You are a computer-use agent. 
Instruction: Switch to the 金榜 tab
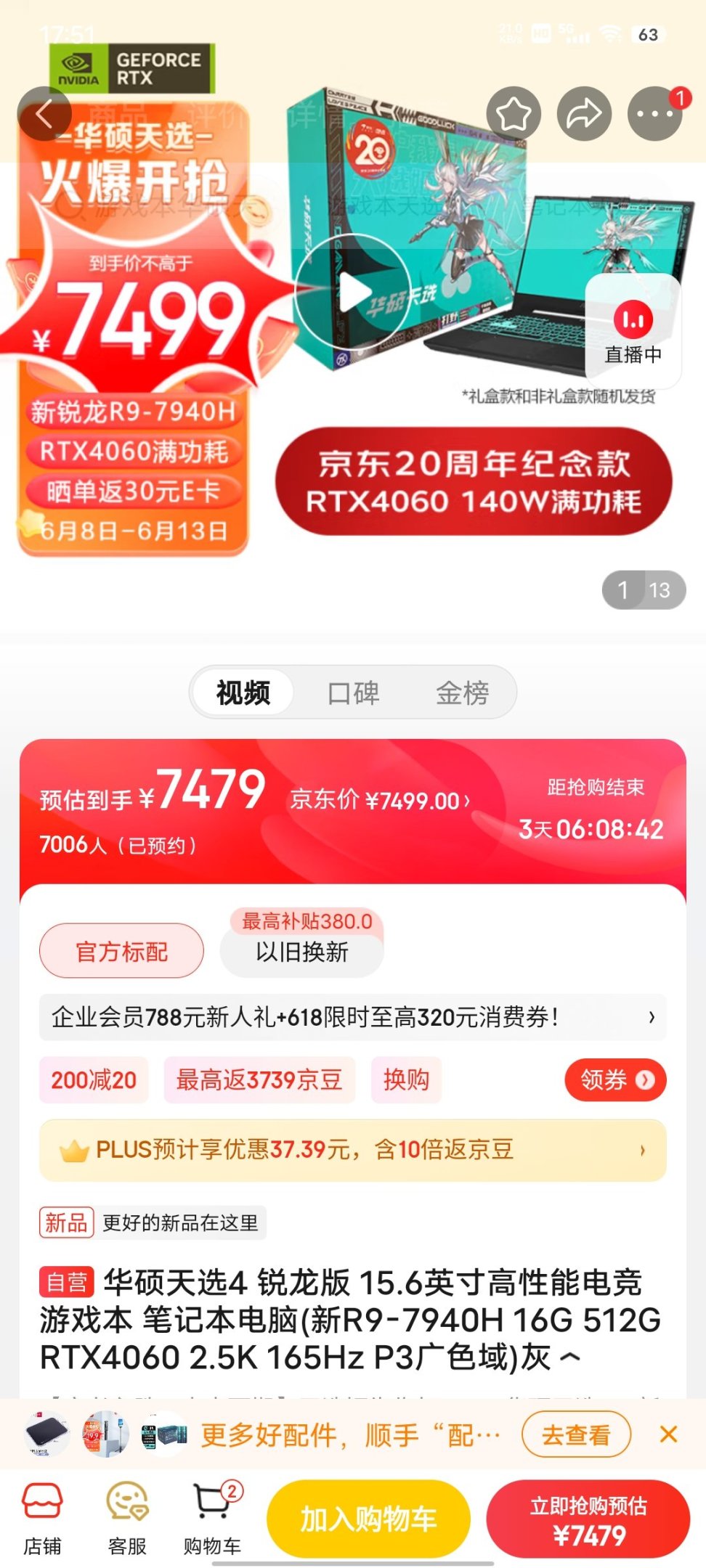[x=462, y=693]
